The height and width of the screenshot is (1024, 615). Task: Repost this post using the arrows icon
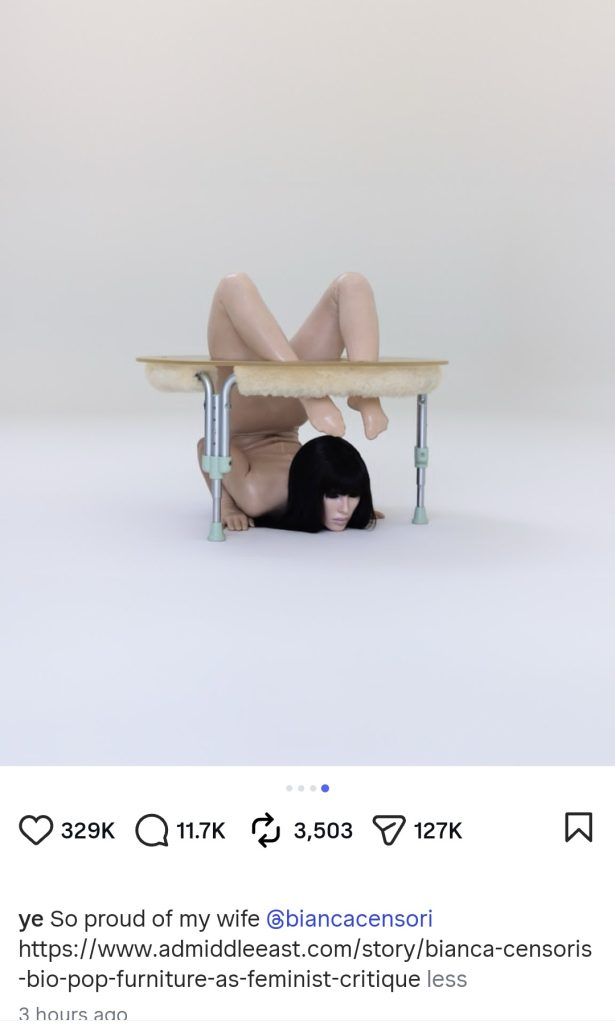(267, 830)
